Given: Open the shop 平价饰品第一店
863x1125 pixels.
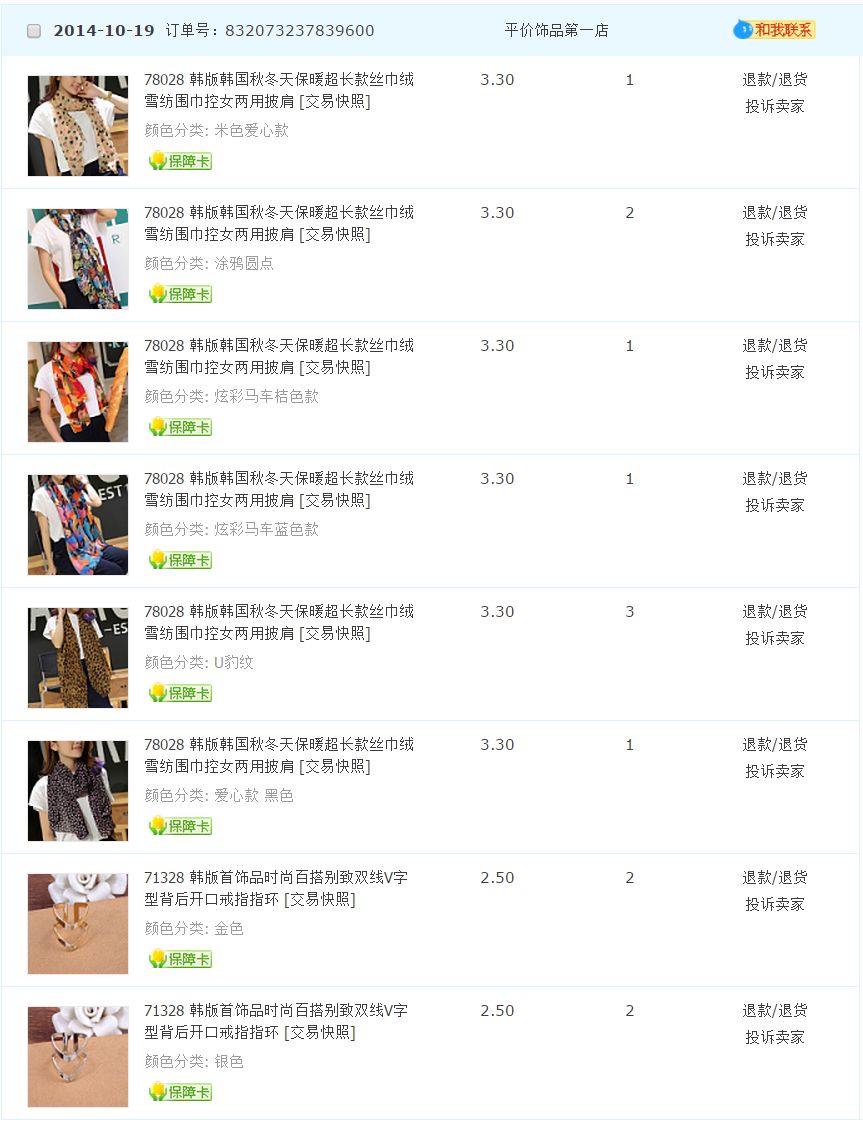Looking at the screenshot, I should 556,31.
